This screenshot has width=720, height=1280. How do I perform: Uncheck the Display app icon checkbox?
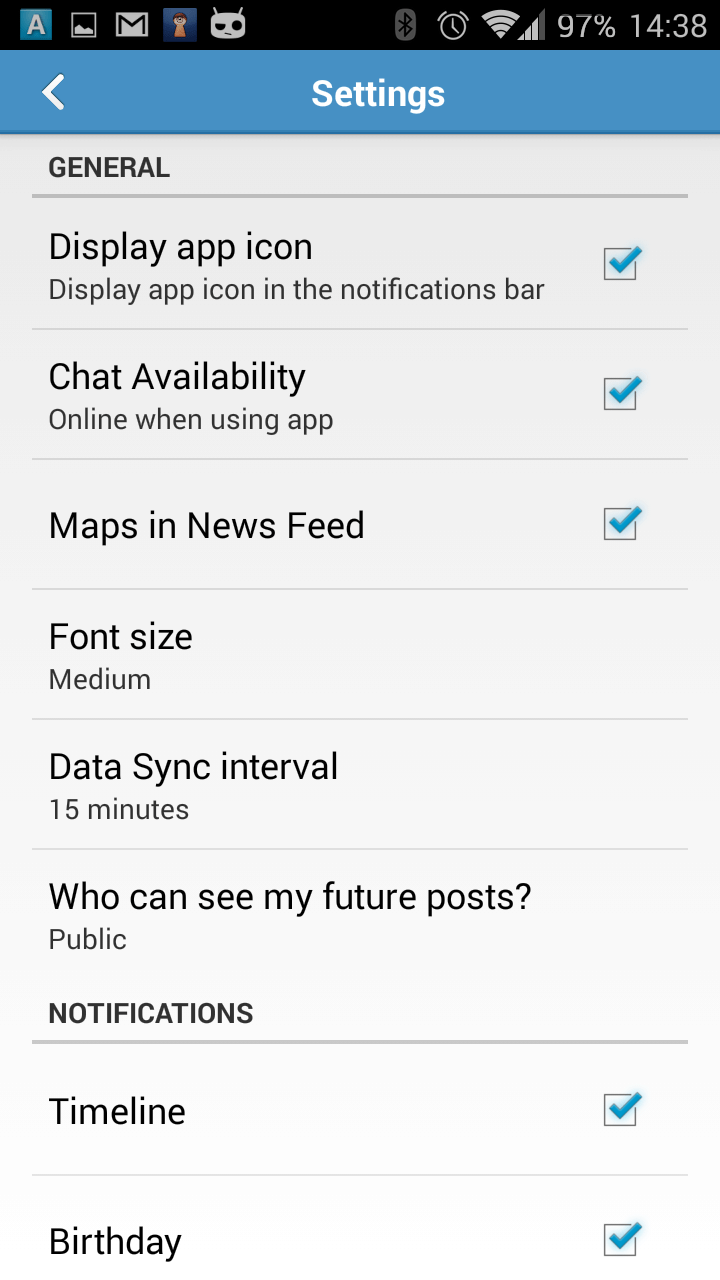[x=621, y=264]
